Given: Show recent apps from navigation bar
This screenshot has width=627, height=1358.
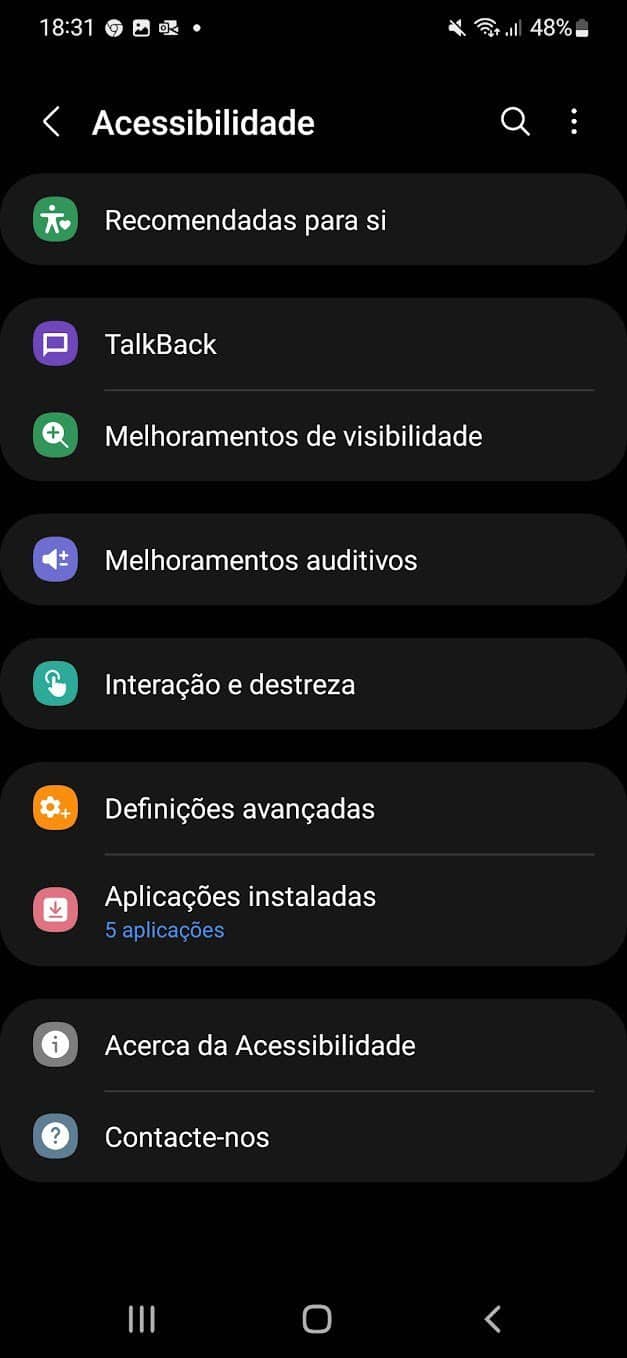Looking at the screenshot, I should click(142, 1319).
